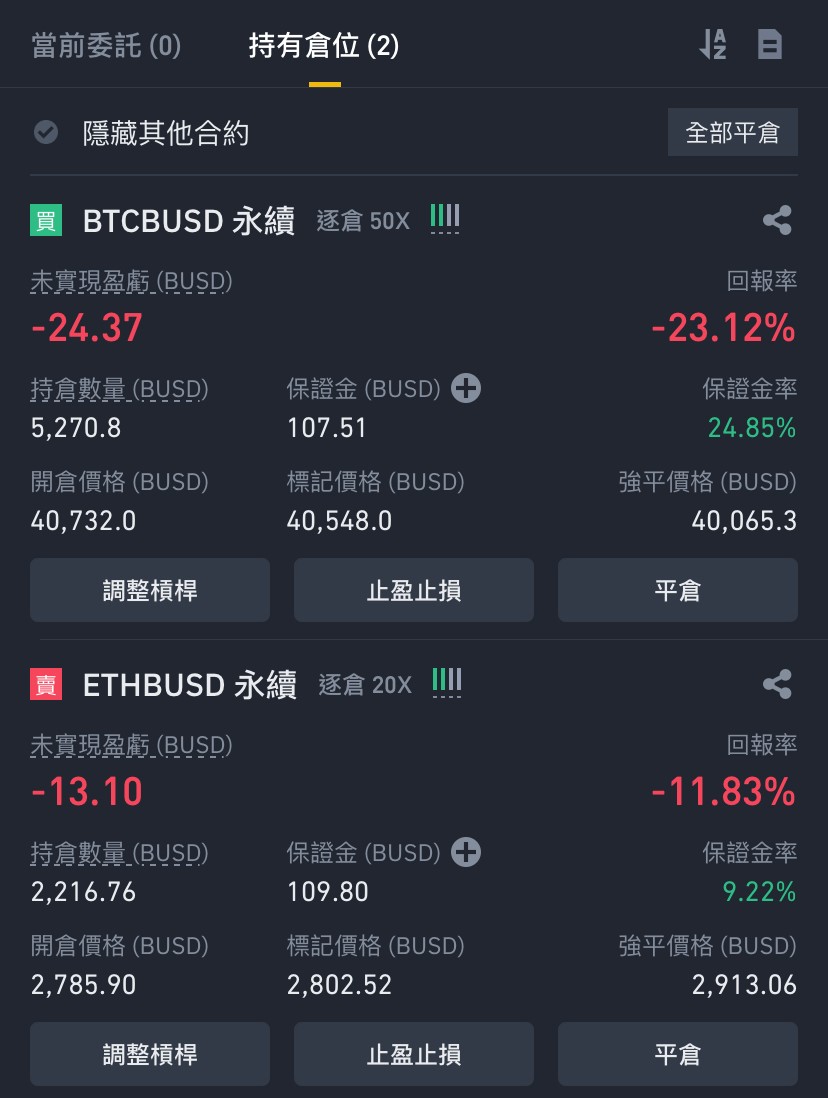Switch to the 當前委託 tab
This screenshot has height=1098, width=828.
(106, 46)
